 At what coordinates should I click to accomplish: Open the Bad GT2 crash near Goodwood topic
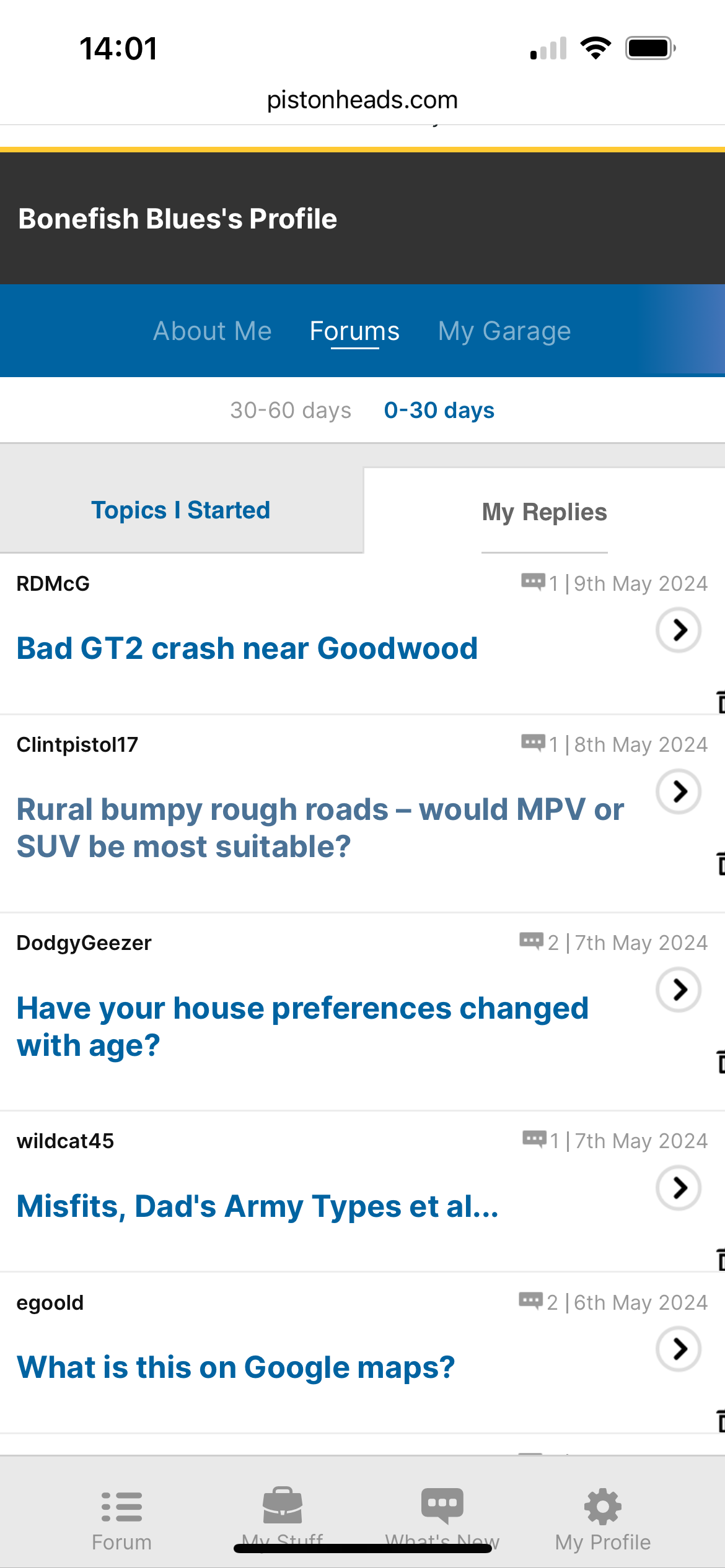[x=247, y=648]
